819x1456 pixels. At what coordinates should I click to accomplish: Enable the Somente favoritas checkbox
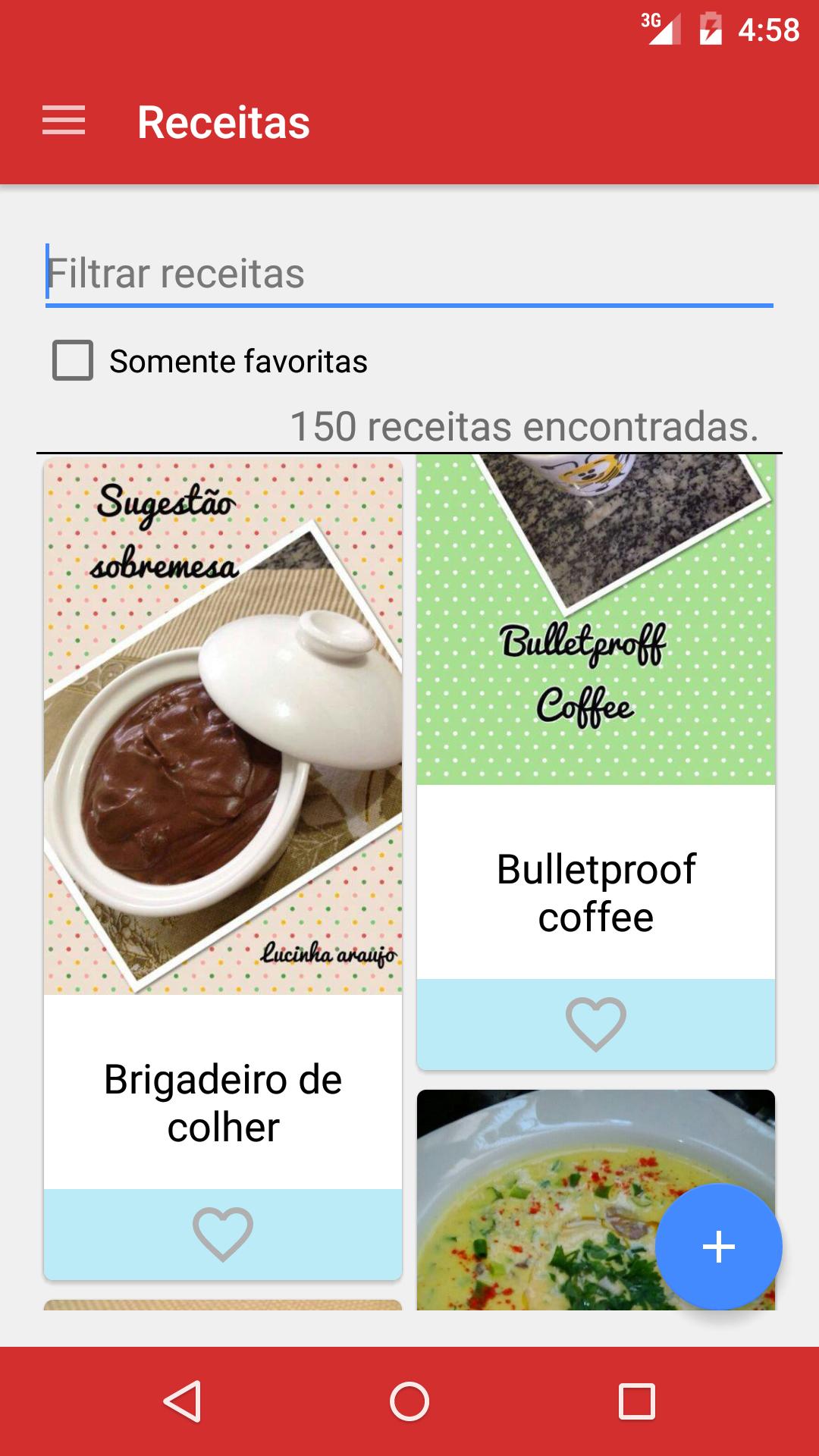pyautogui.click(x=72, y=362)
